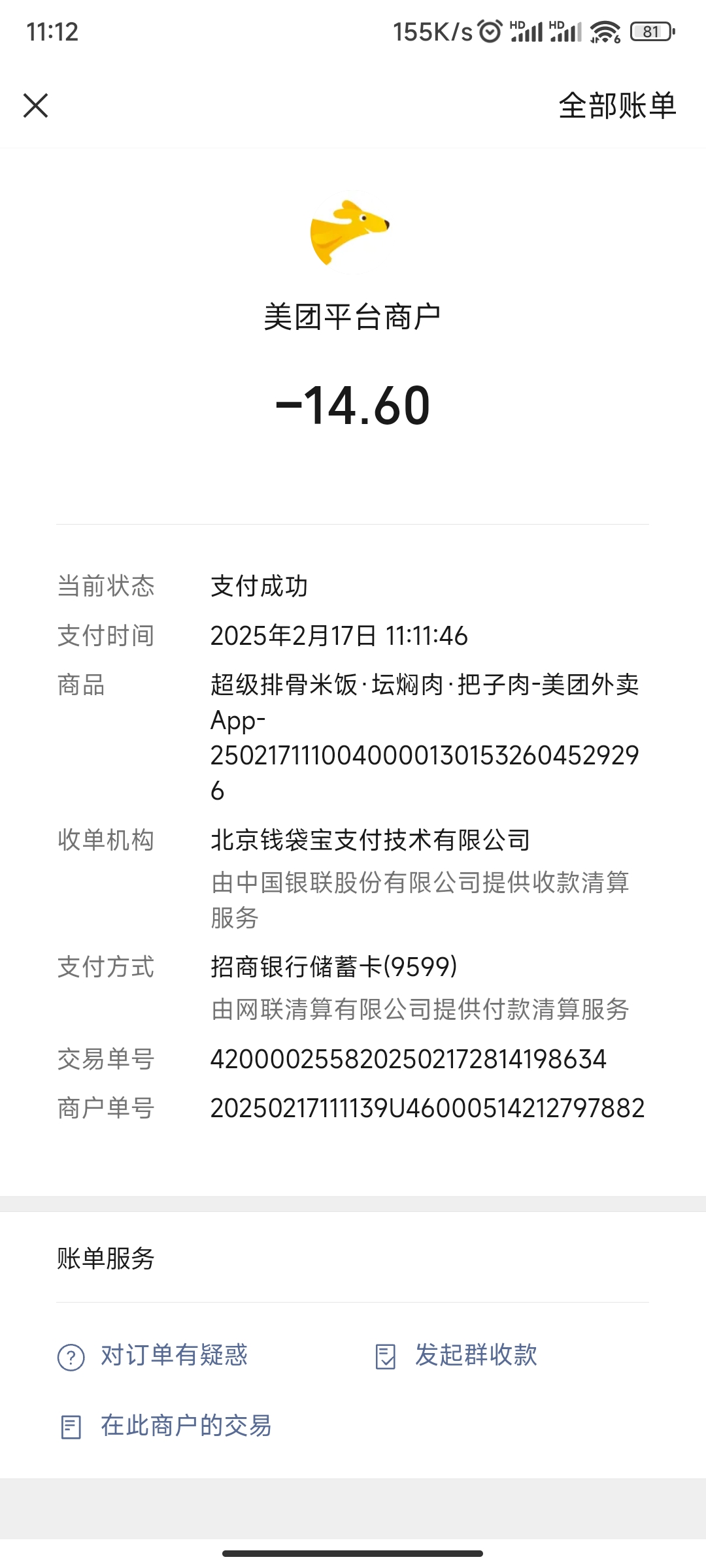This screenshot has height=1568, width=706.
Task: Open the 美团平台商户 merchant logo
Action: tap(350, 233)
